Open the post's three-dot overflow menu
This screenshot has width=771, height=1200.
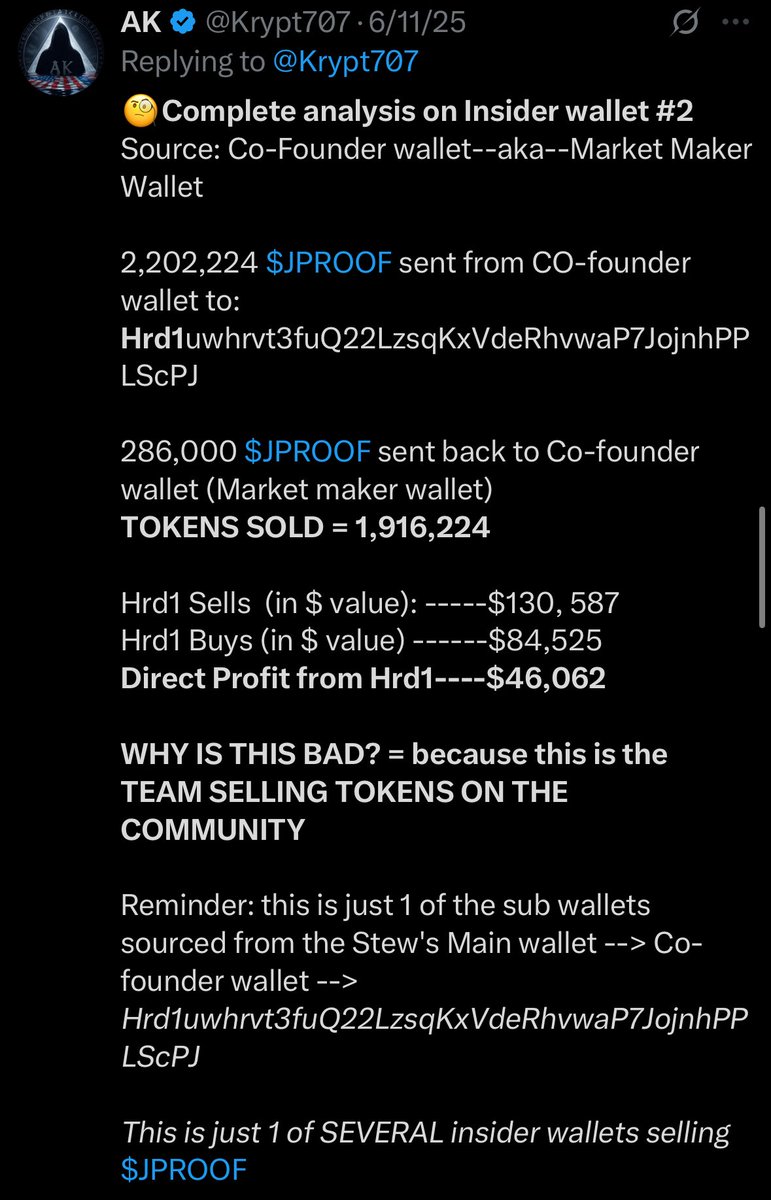[x=734, y=22]
